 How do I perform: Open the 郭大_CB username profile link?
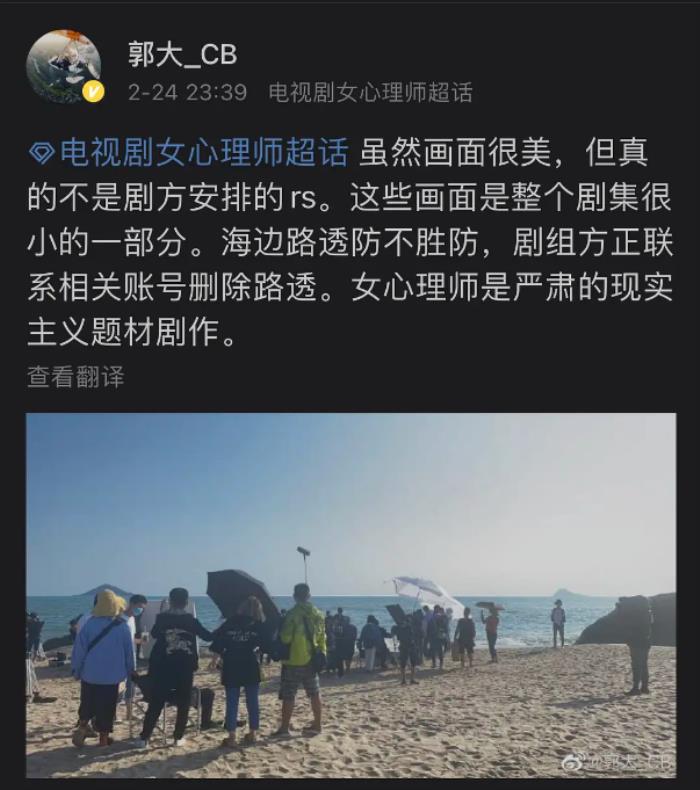(x=182, y=54)
